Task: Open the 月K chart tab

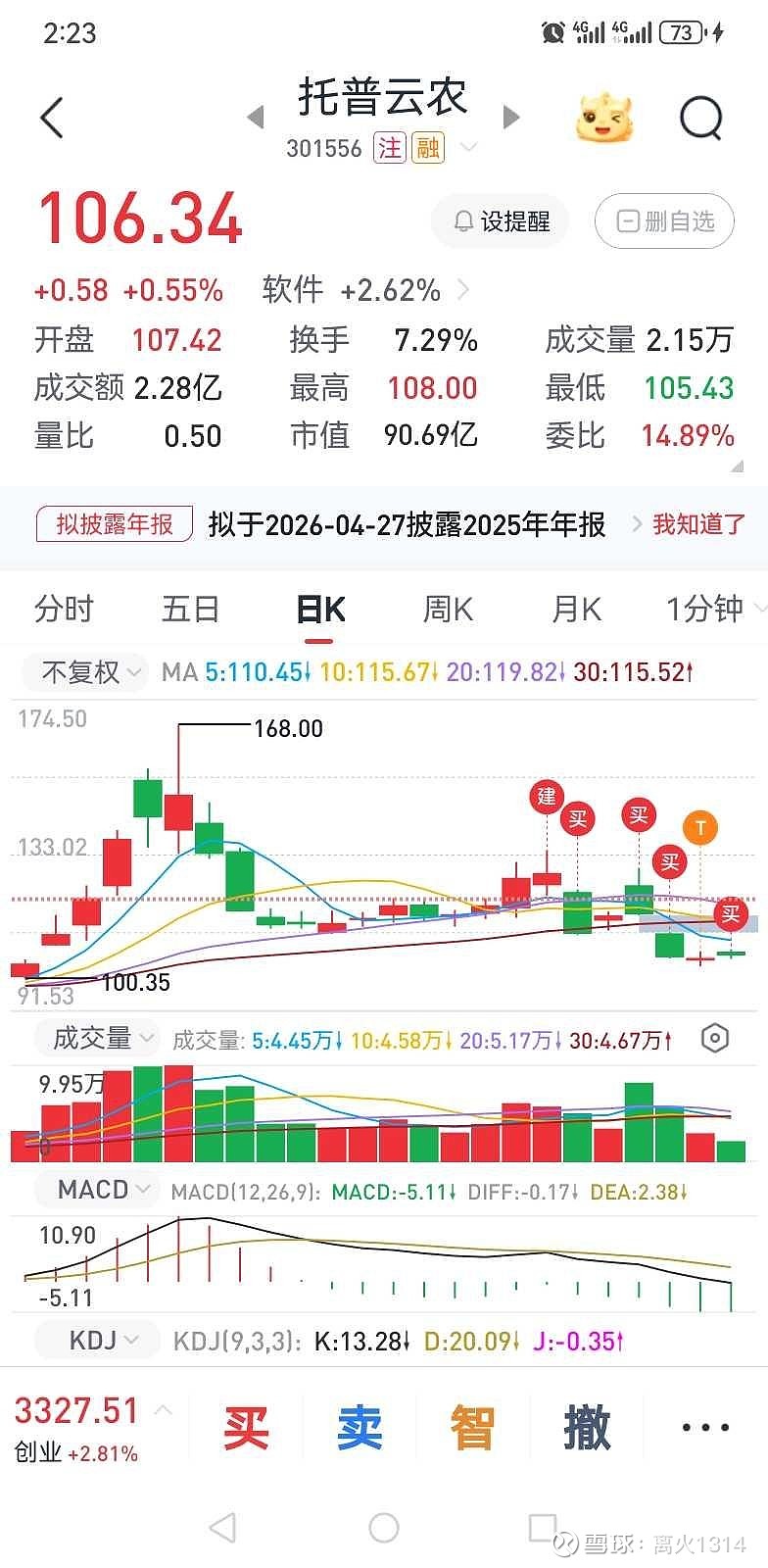Action: click(x=576, y=610)
